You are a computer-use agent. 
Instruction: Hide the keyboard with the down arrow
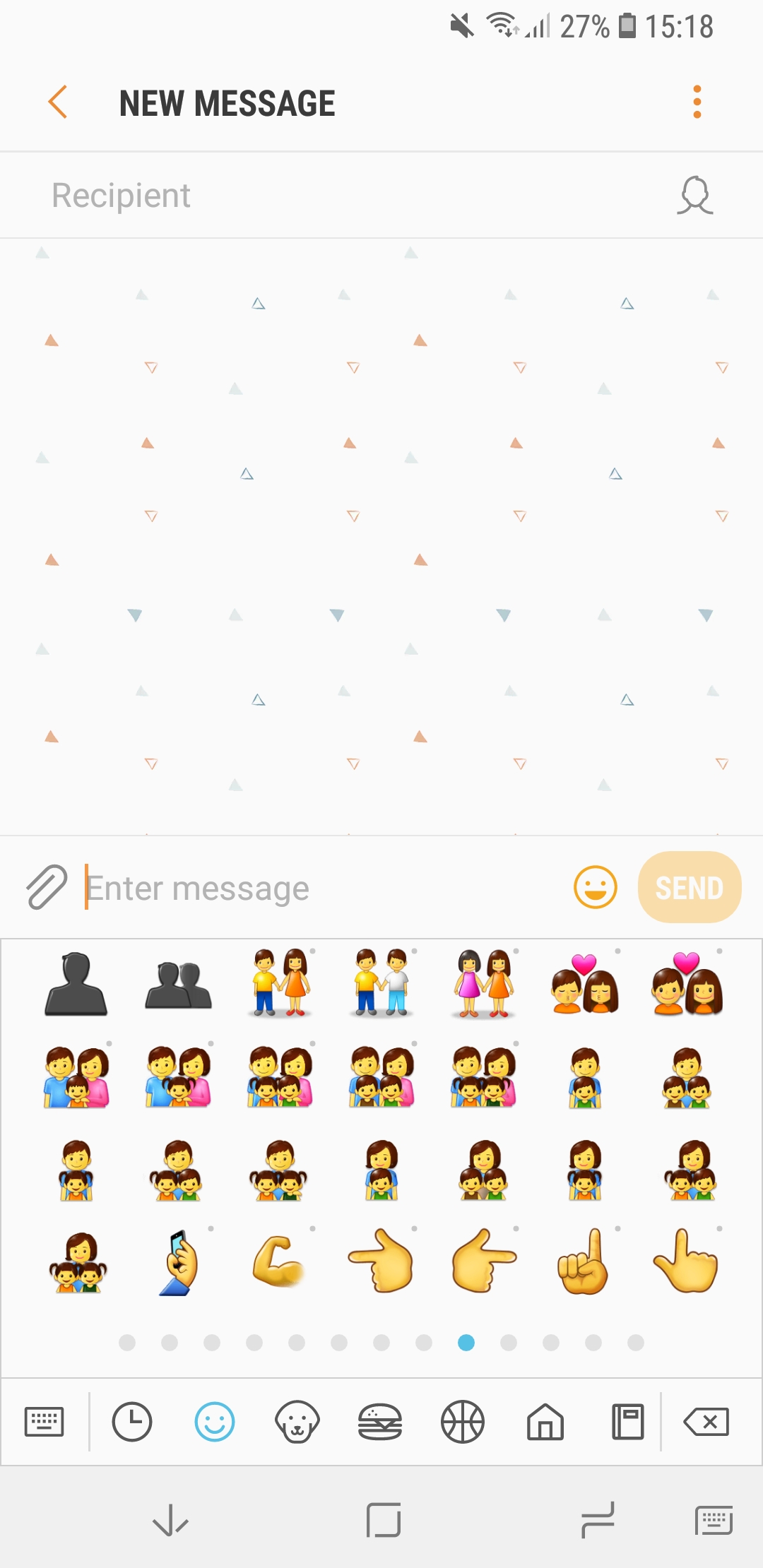click(x=171, y=1520)
